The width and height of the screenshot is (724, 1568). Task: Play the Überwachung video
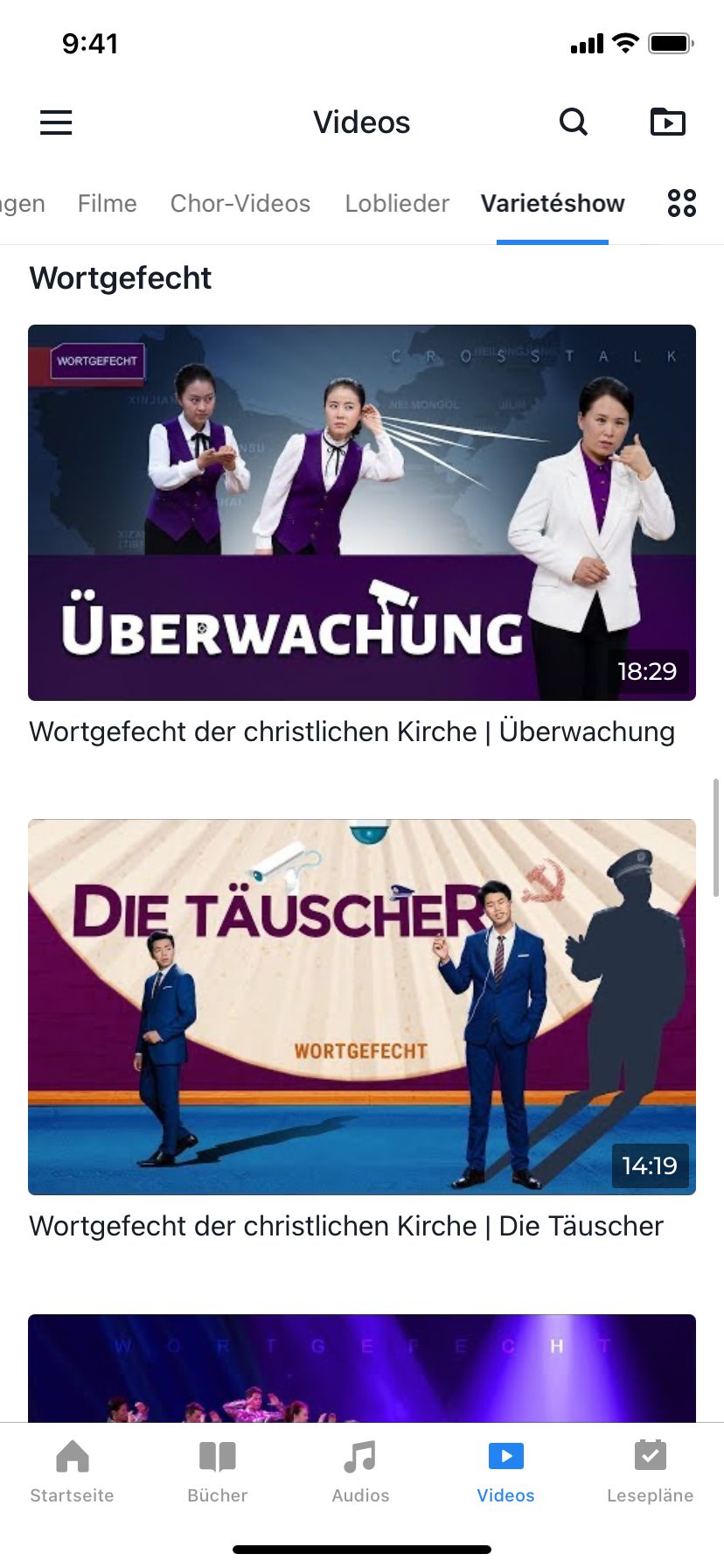tap(362, 512)
